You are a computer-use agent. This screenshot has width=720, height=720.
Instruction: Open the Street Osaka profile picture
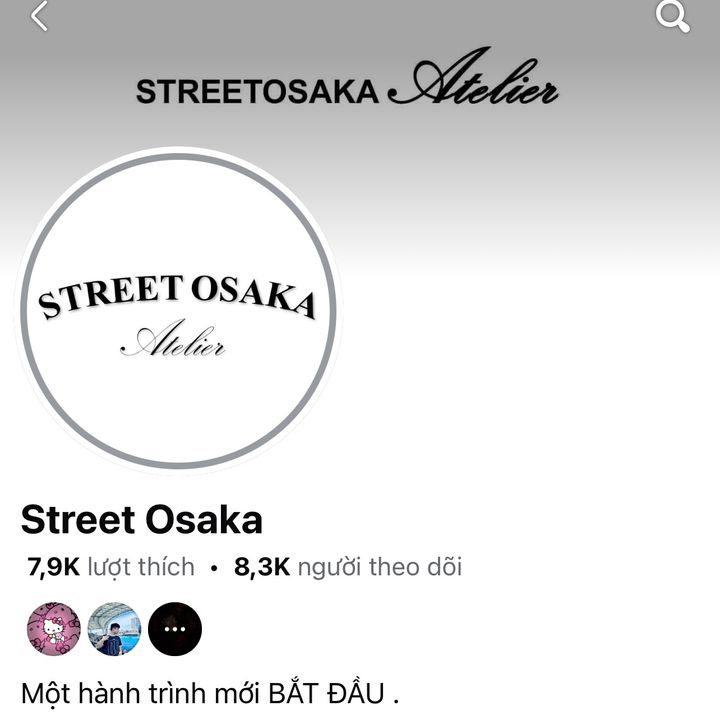pyautogui.click(x=178, y=310)
